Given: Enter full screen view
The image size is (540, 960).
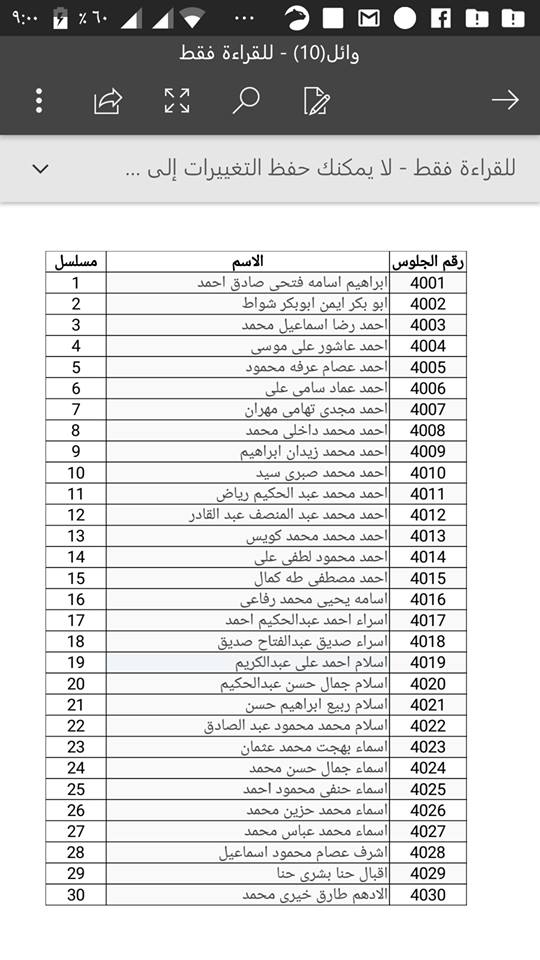Looking at the screenshot, I should 177,100.
